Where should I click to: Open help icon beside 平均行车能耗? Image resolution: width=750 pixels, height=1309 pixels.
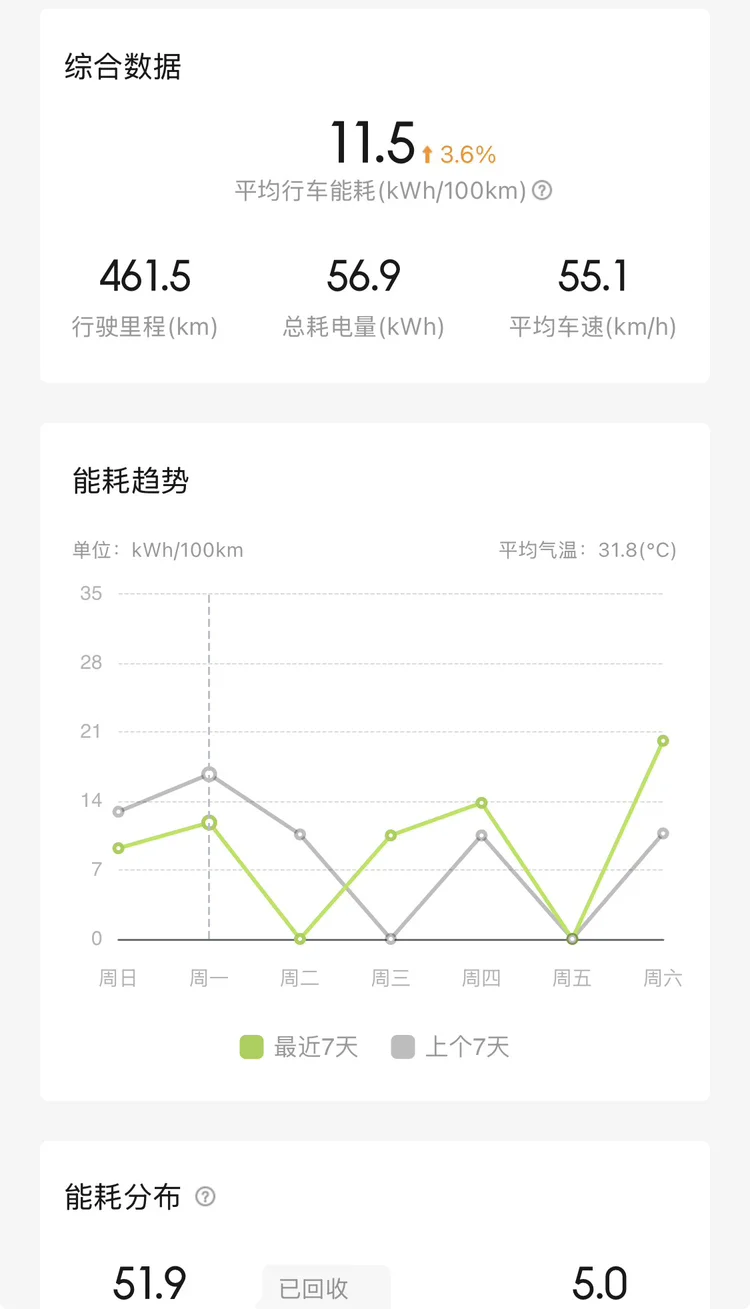click(542, 190)
